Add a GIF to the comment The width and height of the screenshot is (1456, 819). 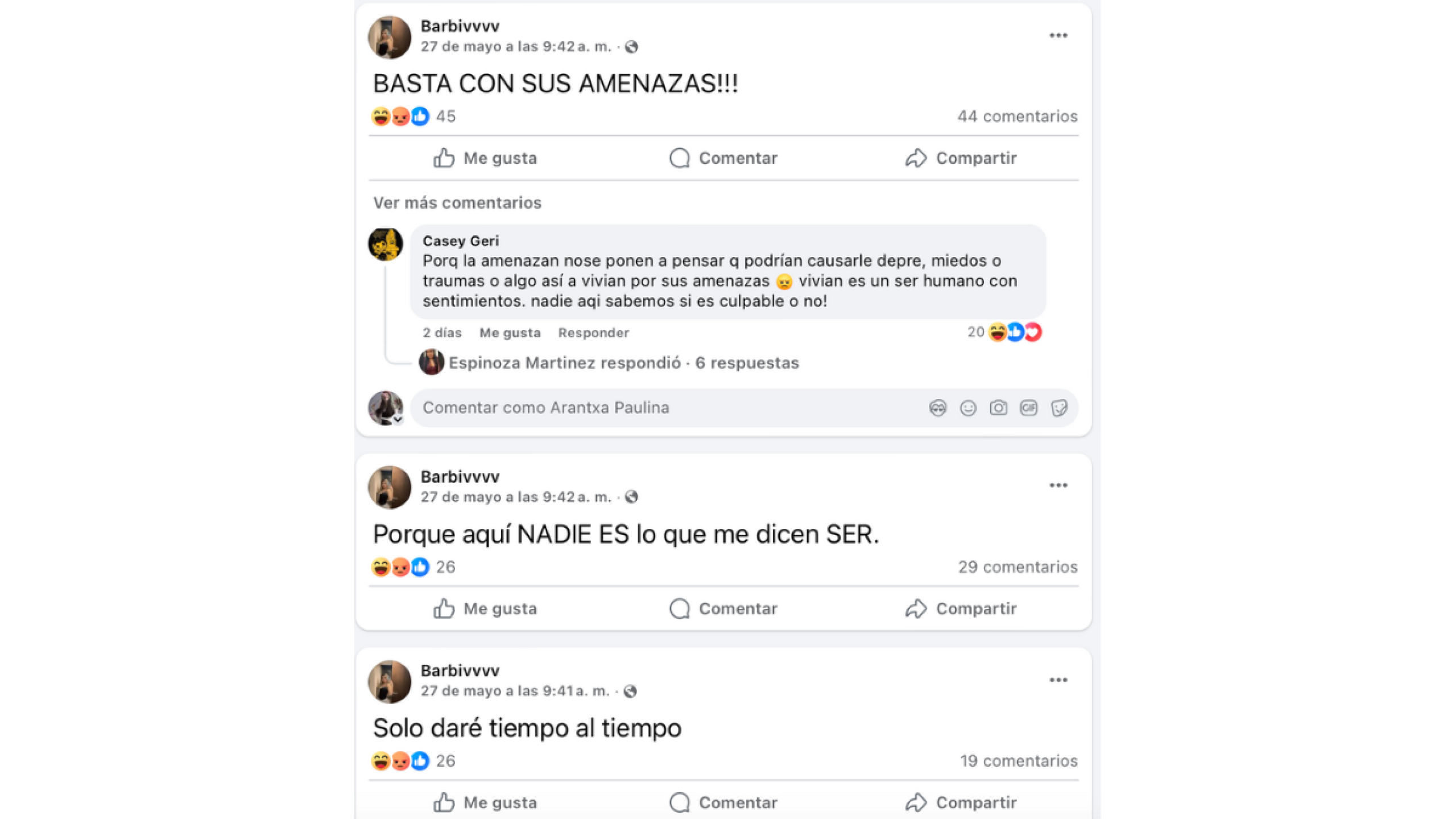click(x=1028, y=408)
